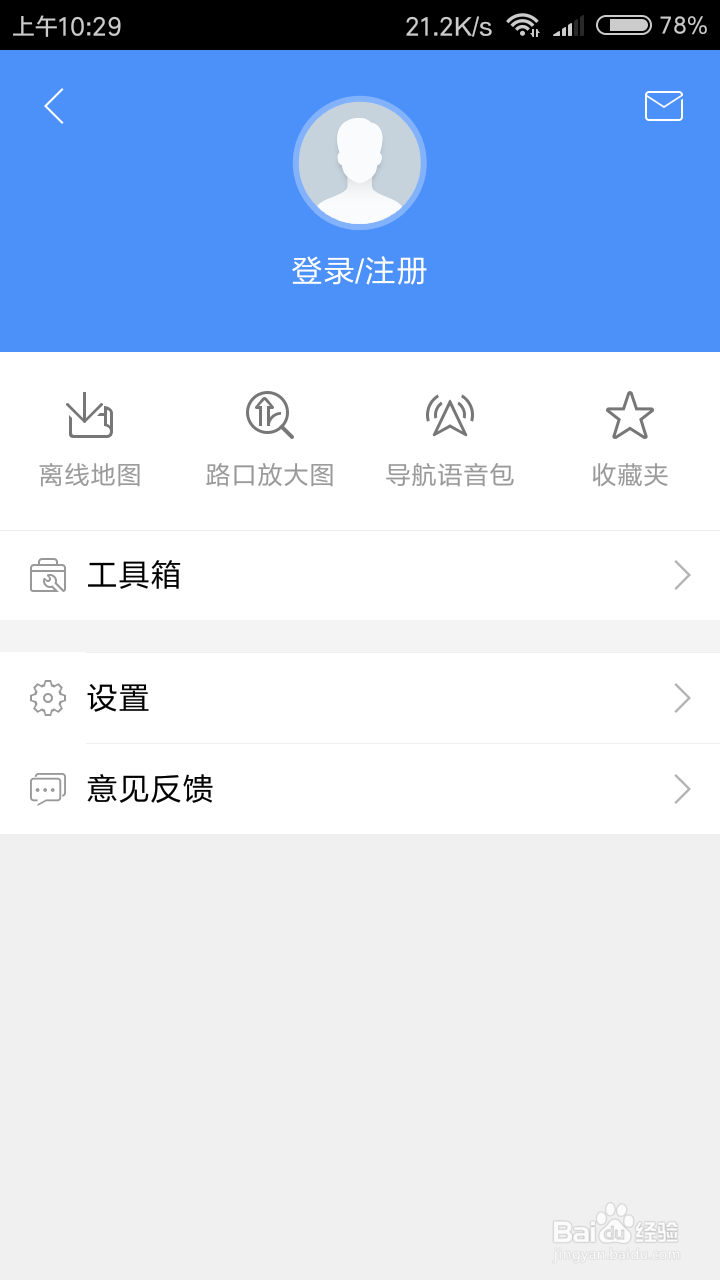The width and height of the screenshot is (720, 1280).
Task: Expand the 工具箱 row via its chevron
Action: click(x=682, y=575)
